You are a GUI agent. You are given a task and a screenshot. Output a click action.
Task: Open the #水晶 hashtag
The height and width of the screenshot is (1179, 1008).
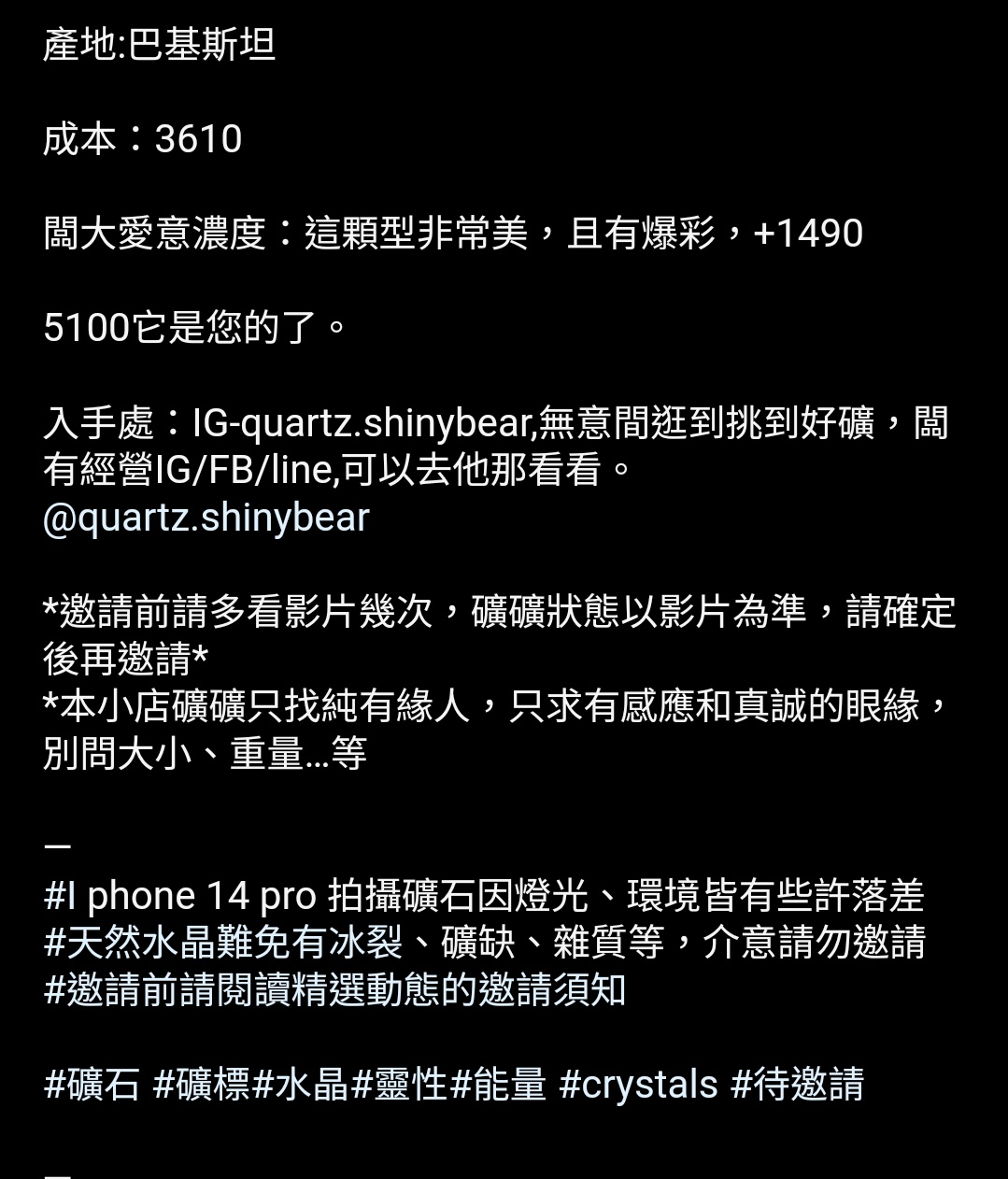coord(301,1085)
